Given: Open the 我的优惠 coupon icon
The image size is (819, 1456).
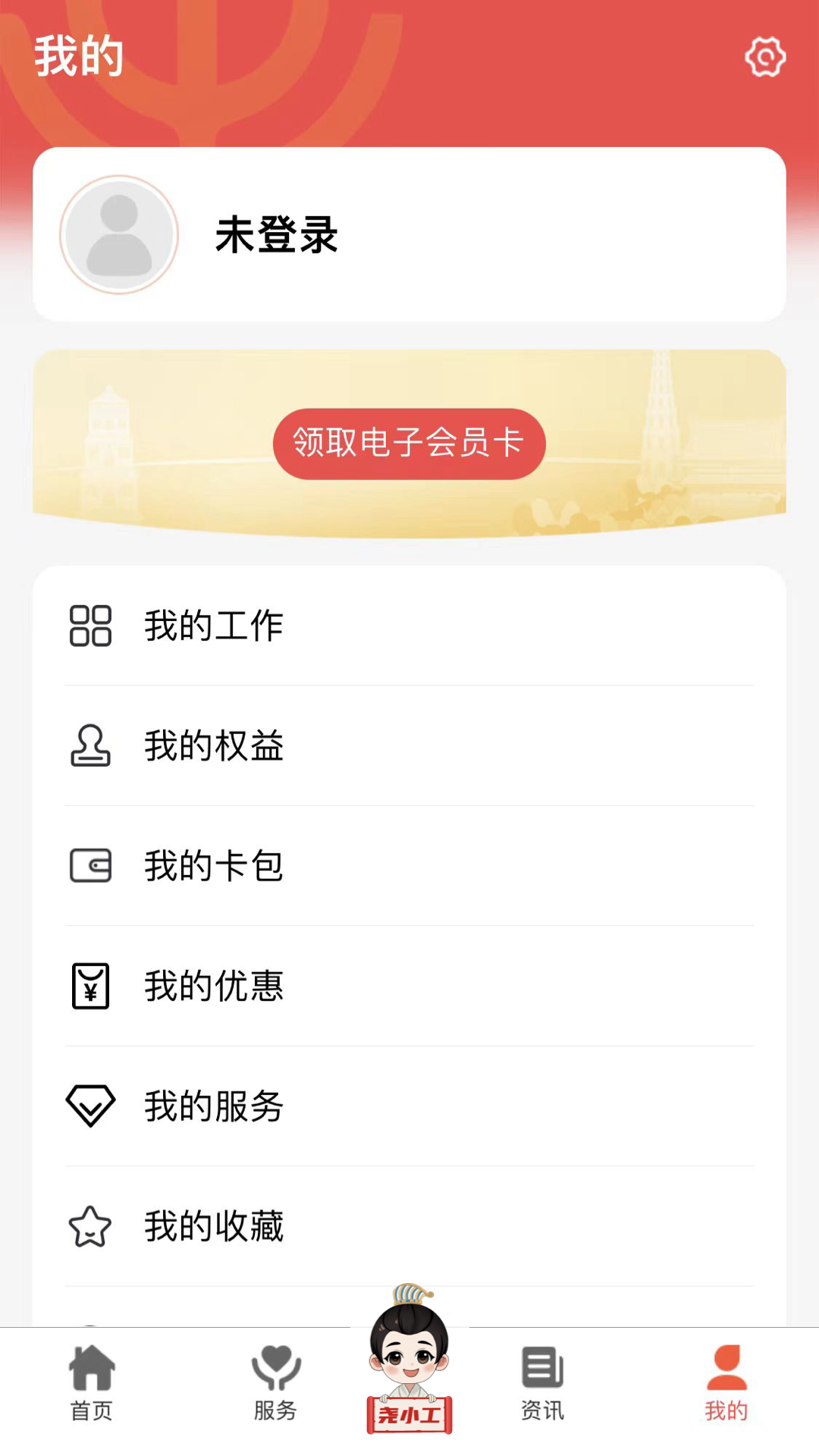Looking at the screenshot, I should (90, 987).
